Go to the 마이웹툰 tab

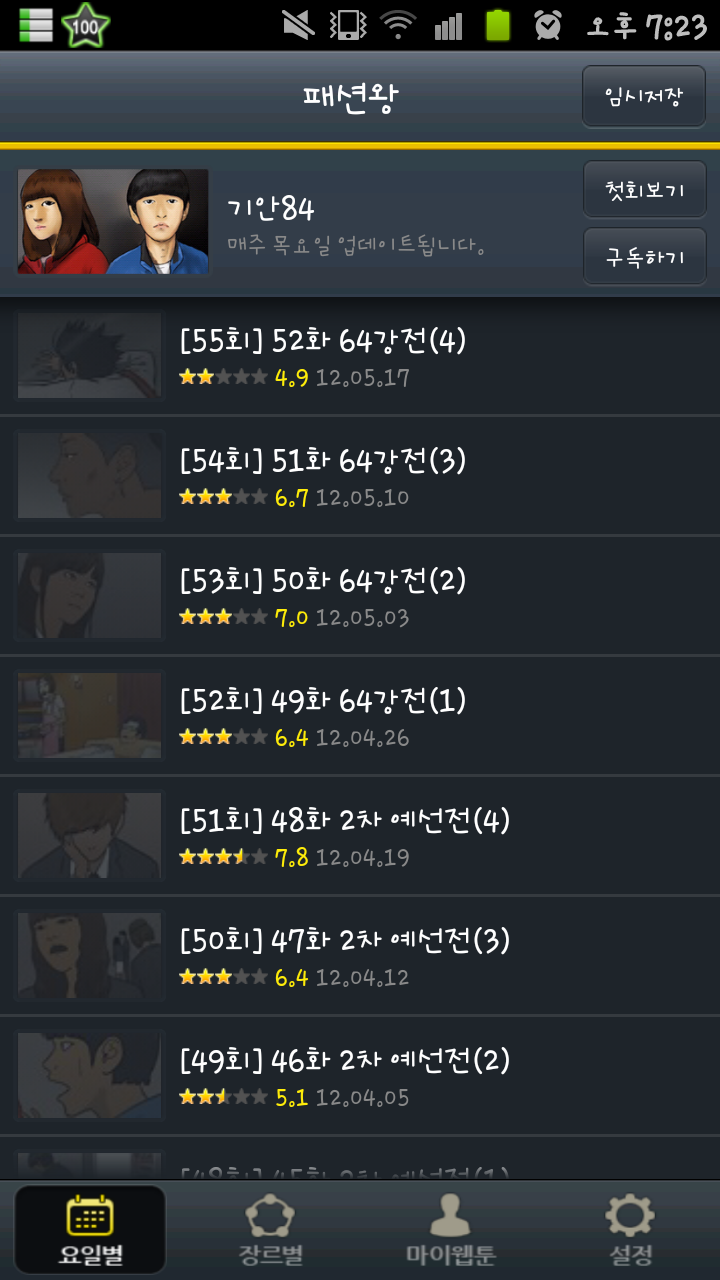click(450, 1230)
